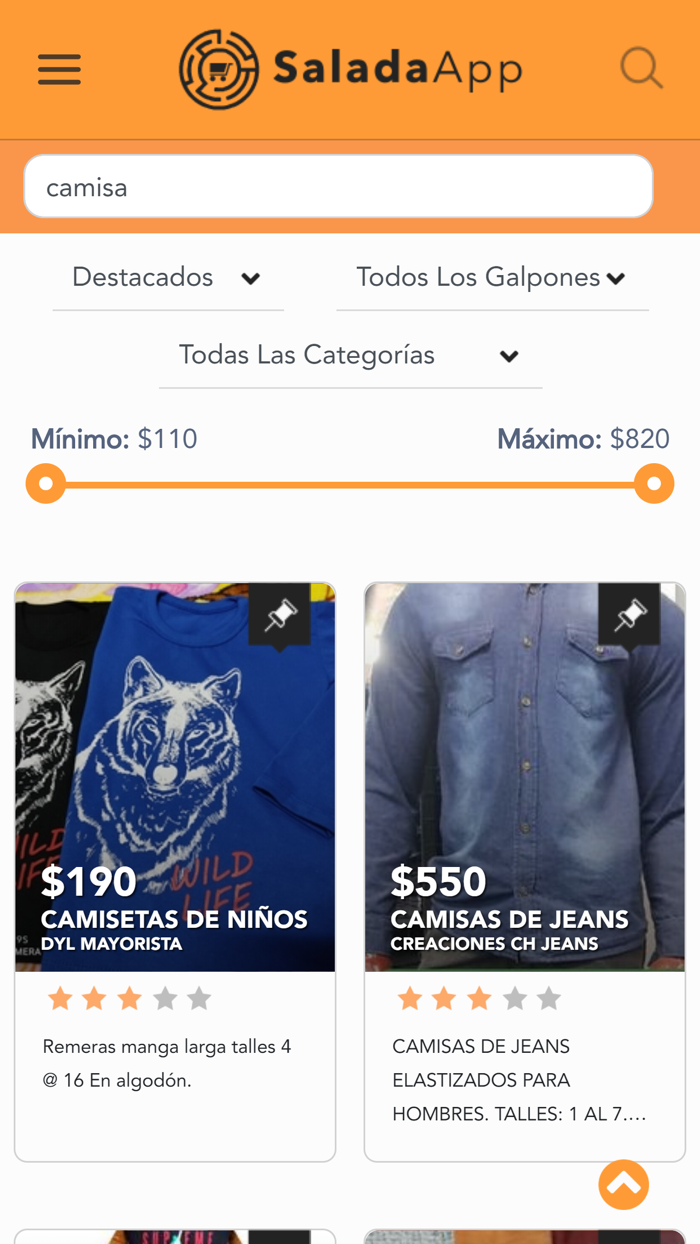Open the hamburger drawer menu
The width and height of the screenshot is (700, 1244).
59,70
